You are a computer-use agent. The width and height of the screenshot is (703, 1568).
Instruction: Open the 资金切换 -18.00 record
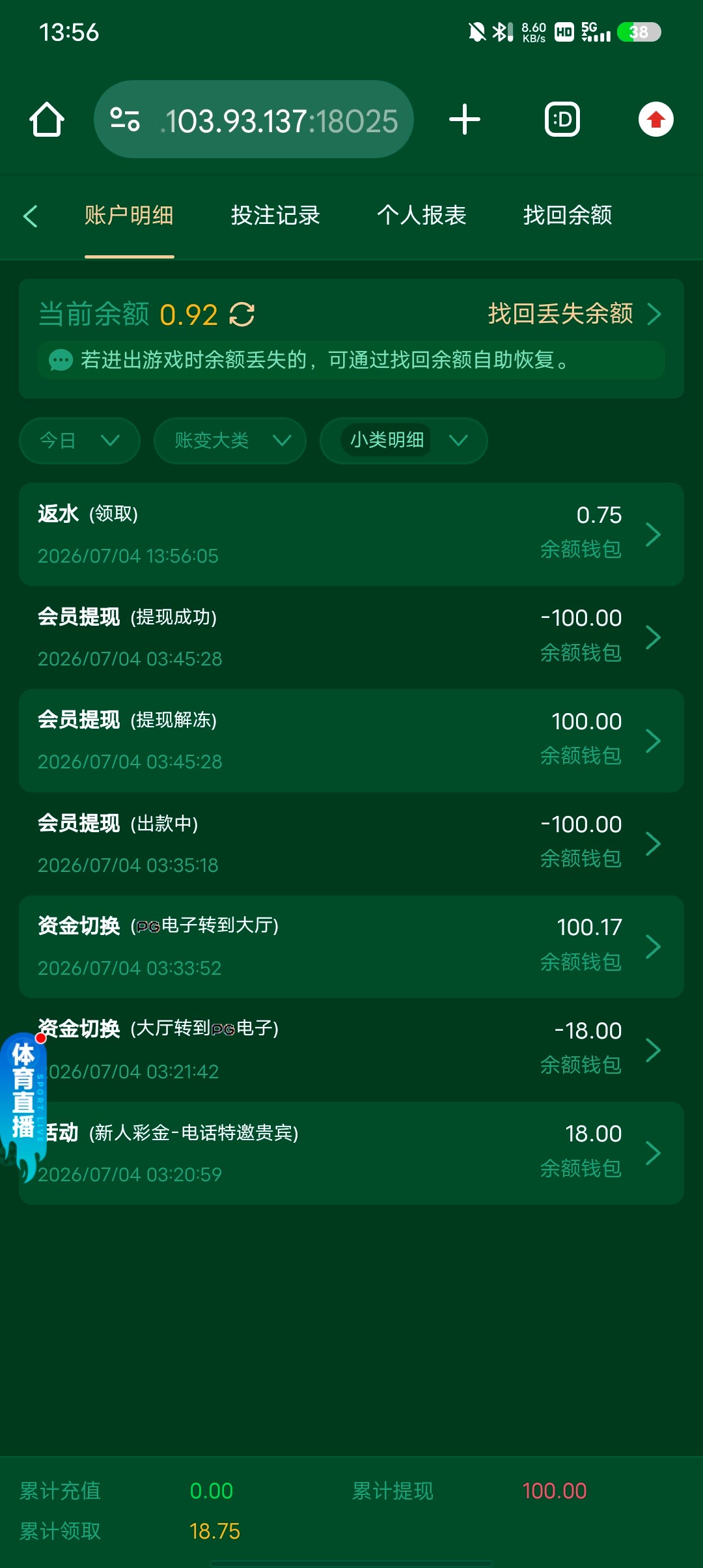point(351,1050)
